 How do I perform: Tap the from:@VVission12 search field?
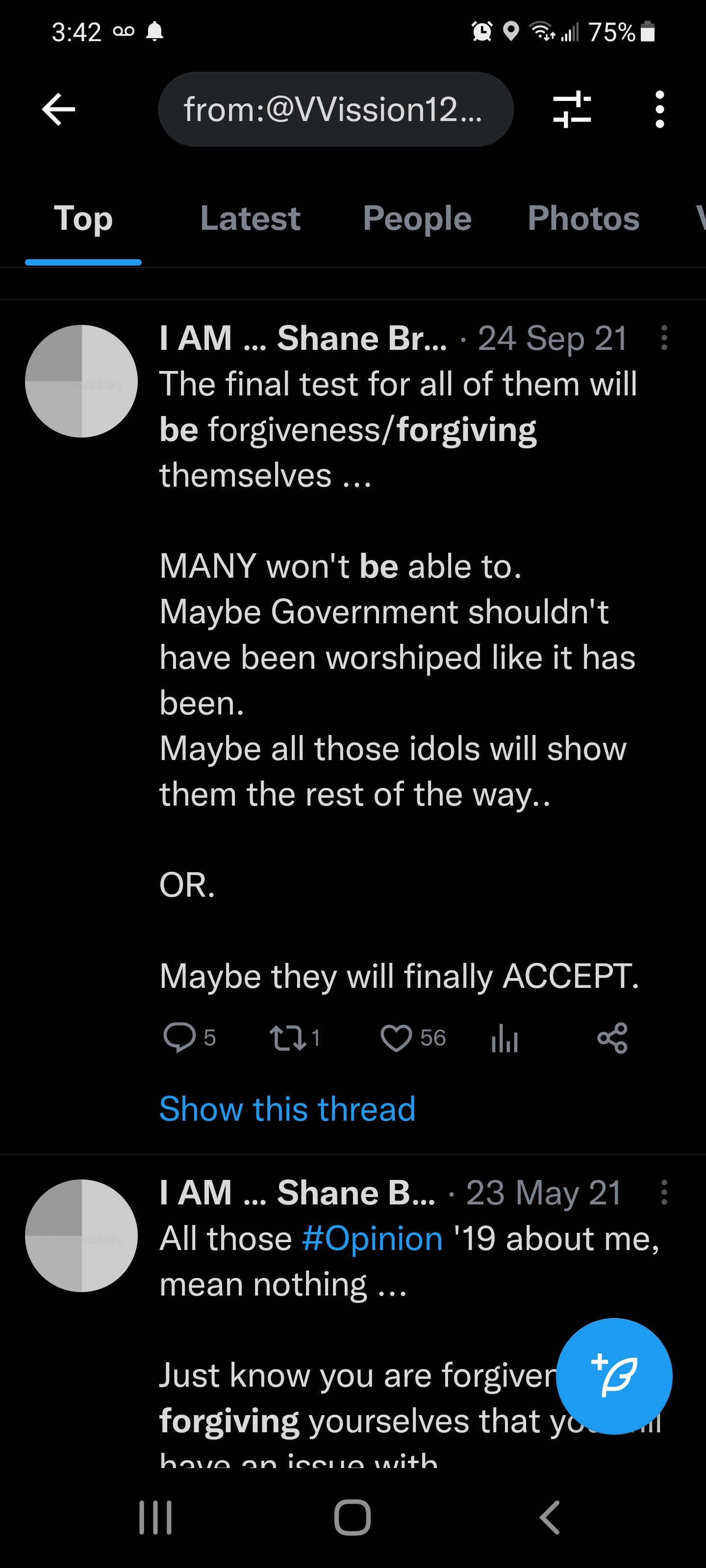335,110
